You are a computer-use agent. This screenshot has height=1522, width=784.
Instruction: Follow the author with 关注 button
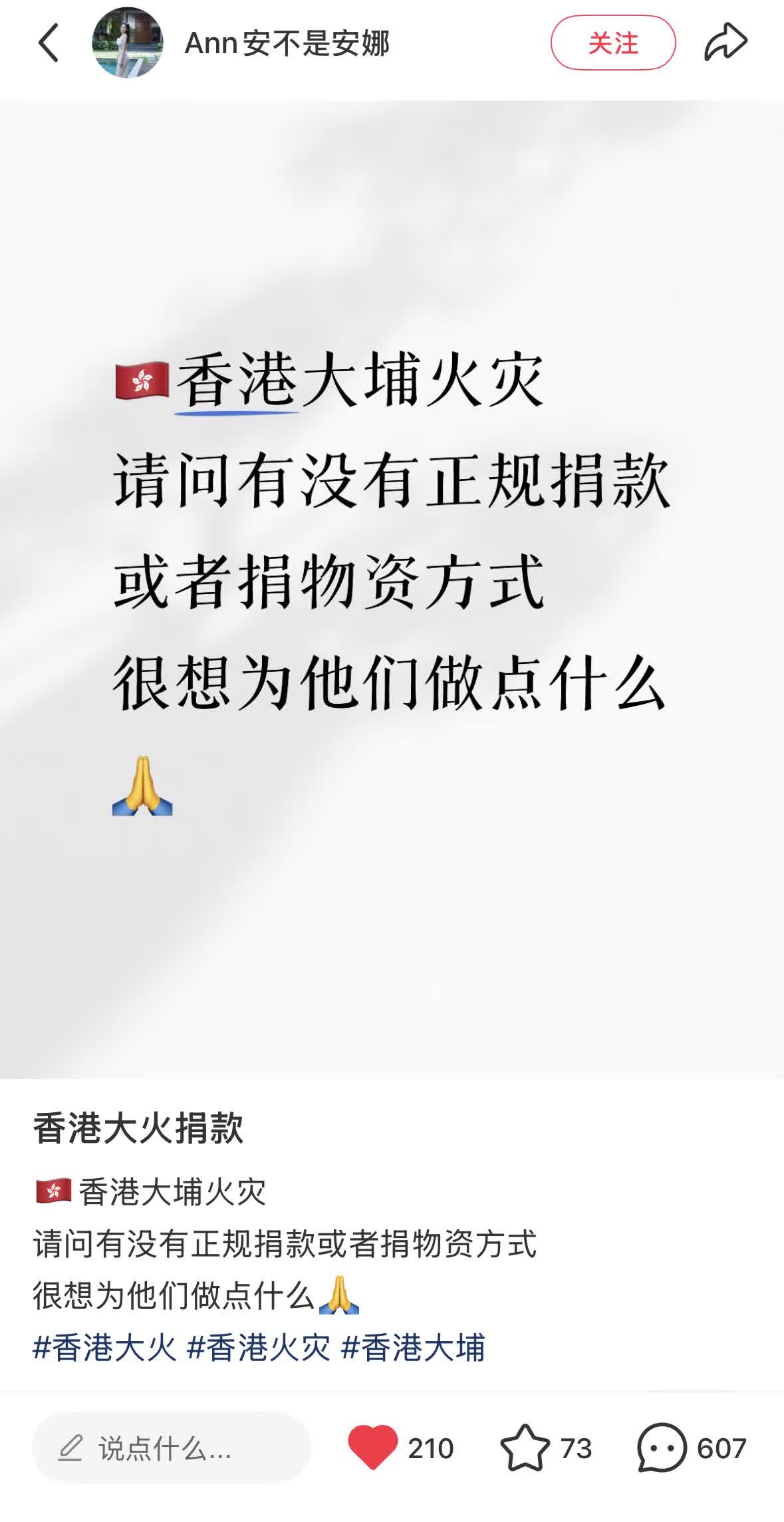point(612,43)
